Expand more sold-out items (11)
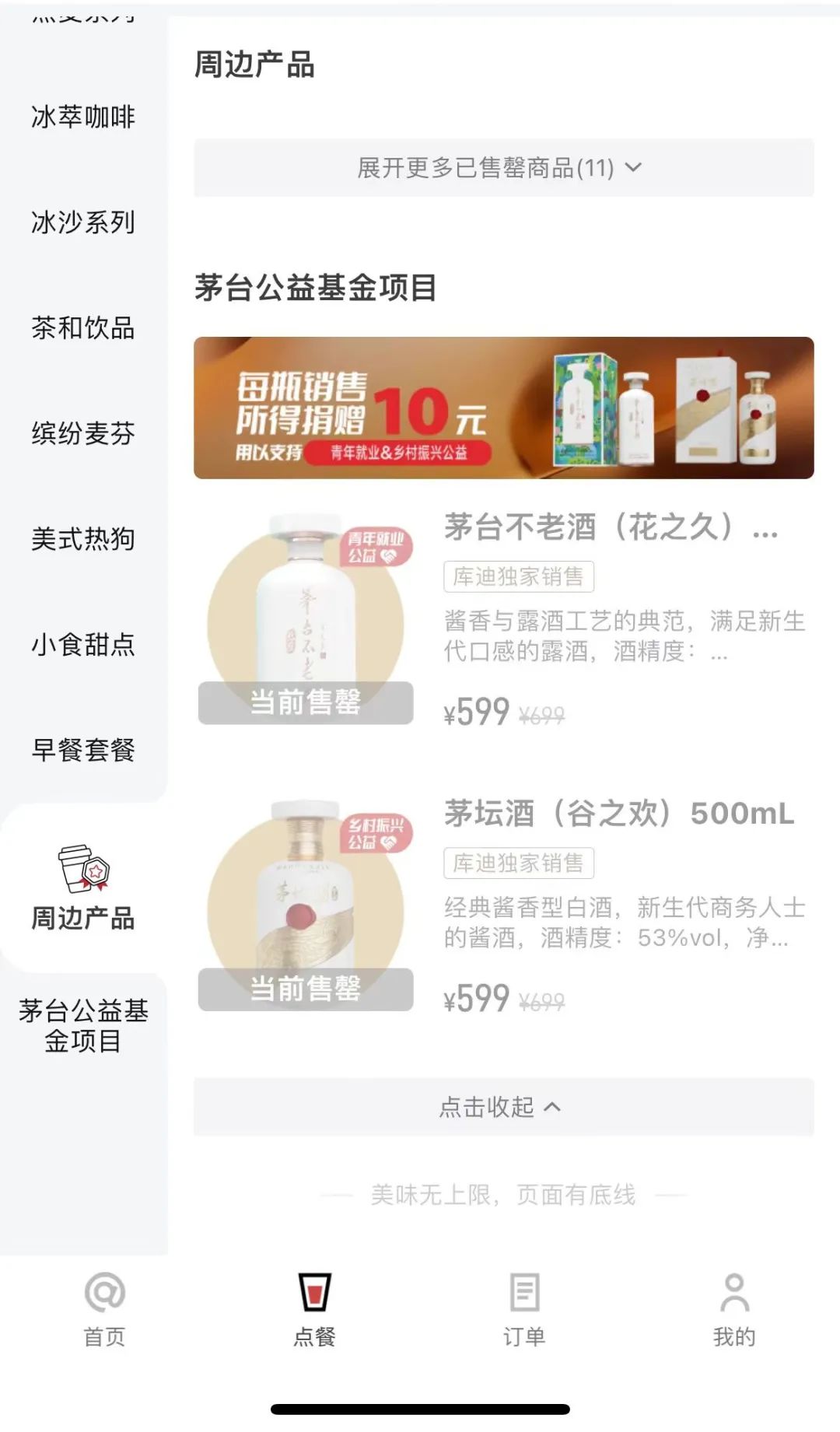Viewport: 840px width, 1432px height. pos(503,167)
